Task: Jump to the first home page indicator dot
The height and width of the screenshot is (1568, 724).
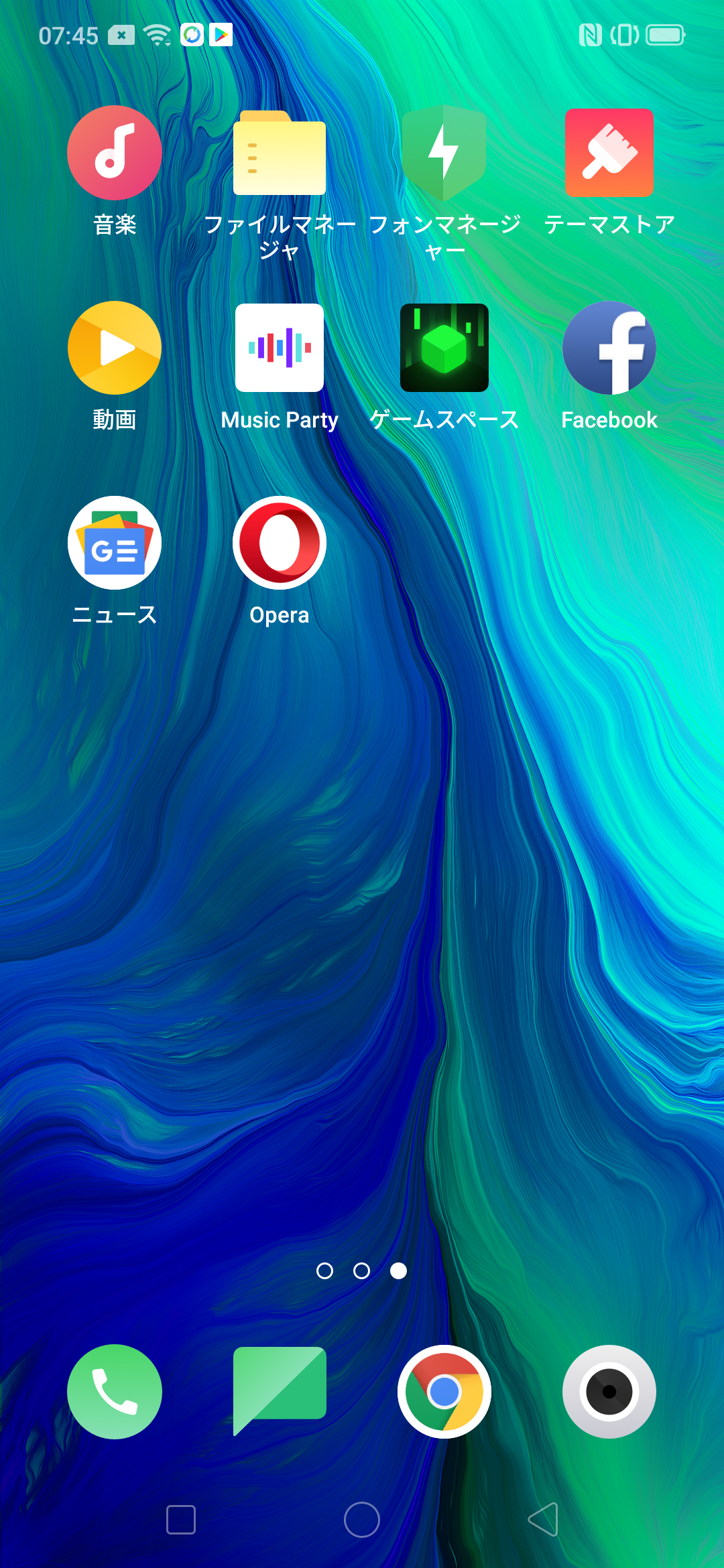Action: click(324, 1271)
